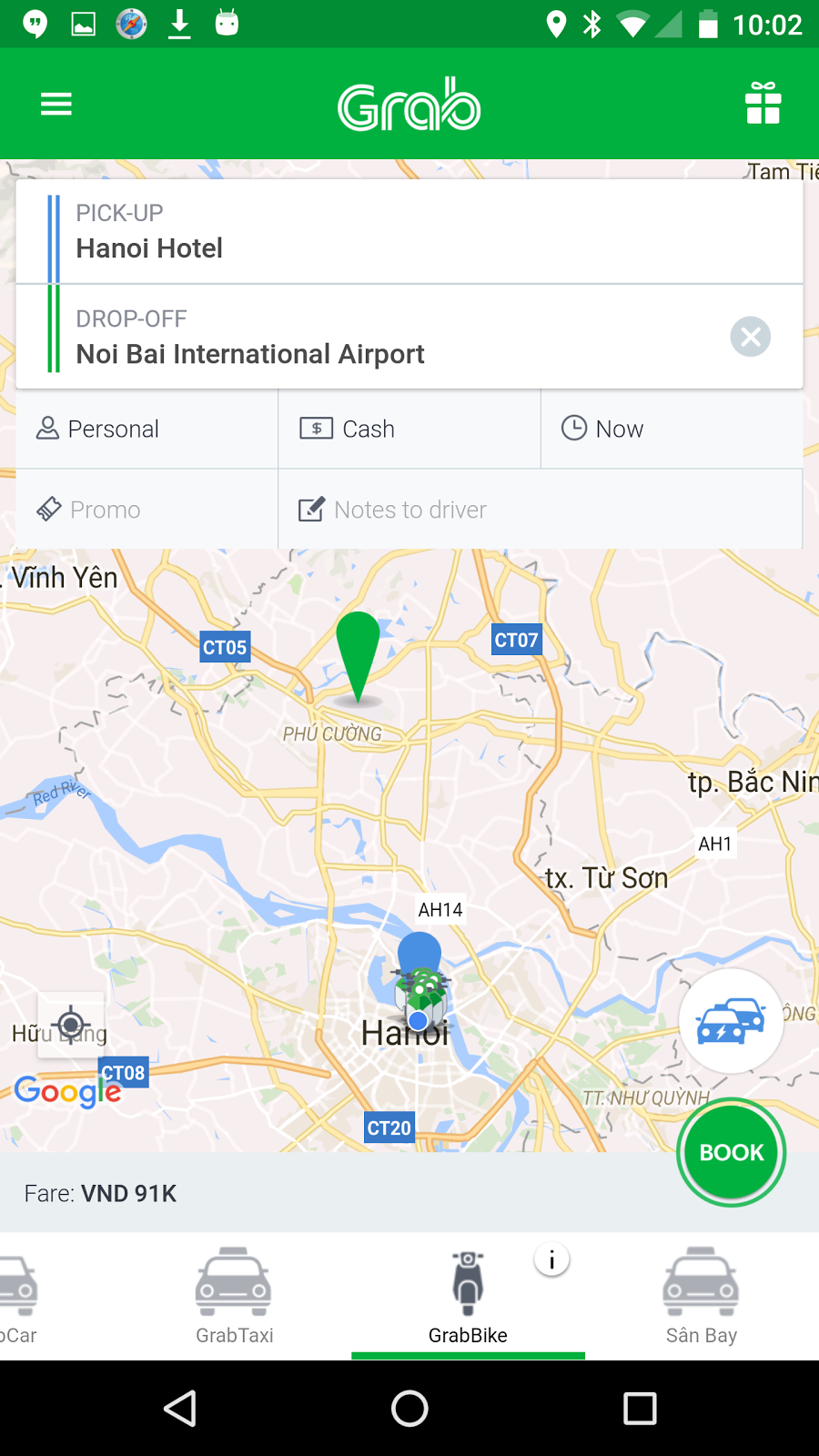
Task: Change the Personal booking tag
Action: [x=147, y=429]
